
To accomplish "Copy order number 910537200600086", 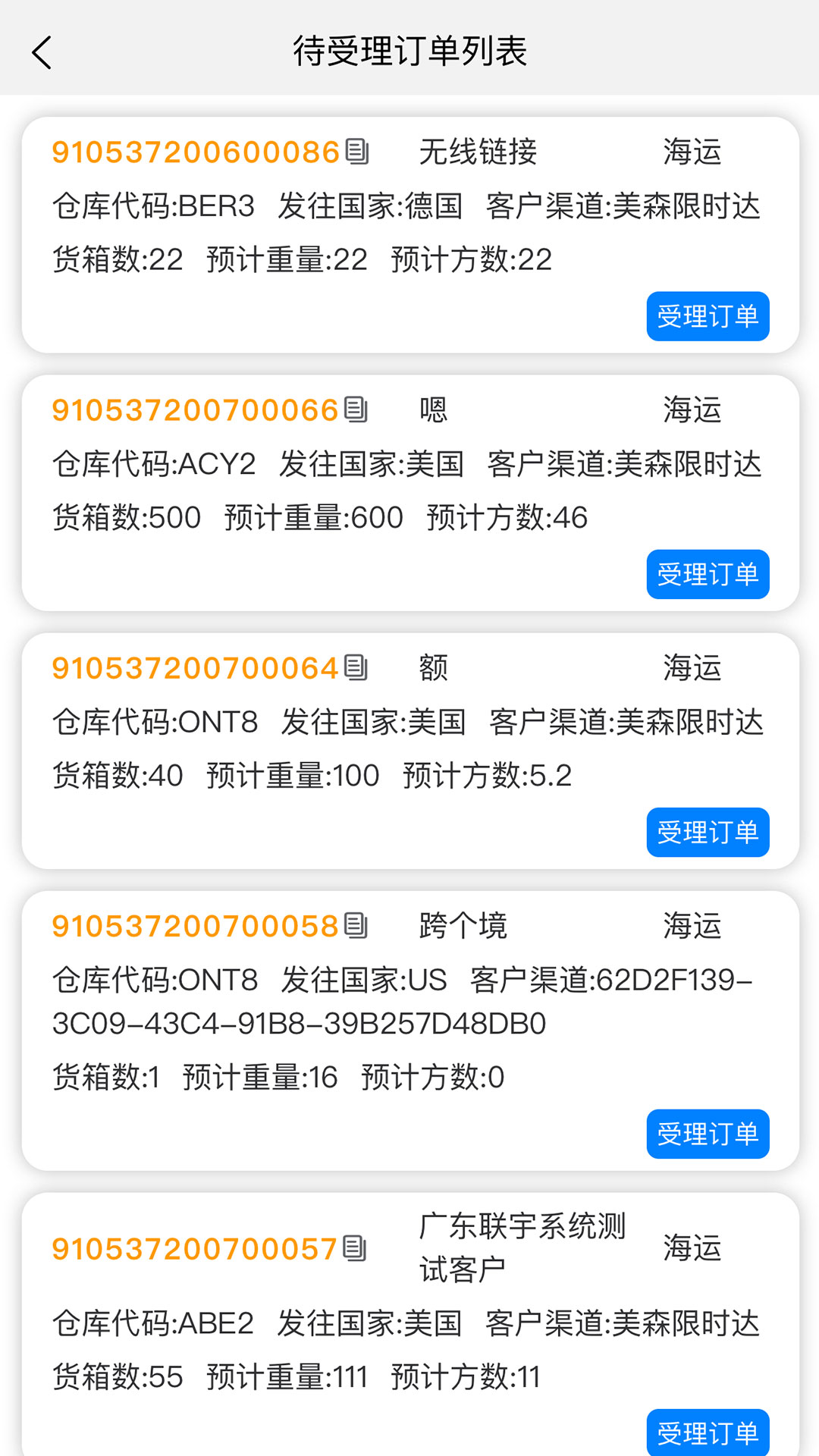I will coord(357,152).
